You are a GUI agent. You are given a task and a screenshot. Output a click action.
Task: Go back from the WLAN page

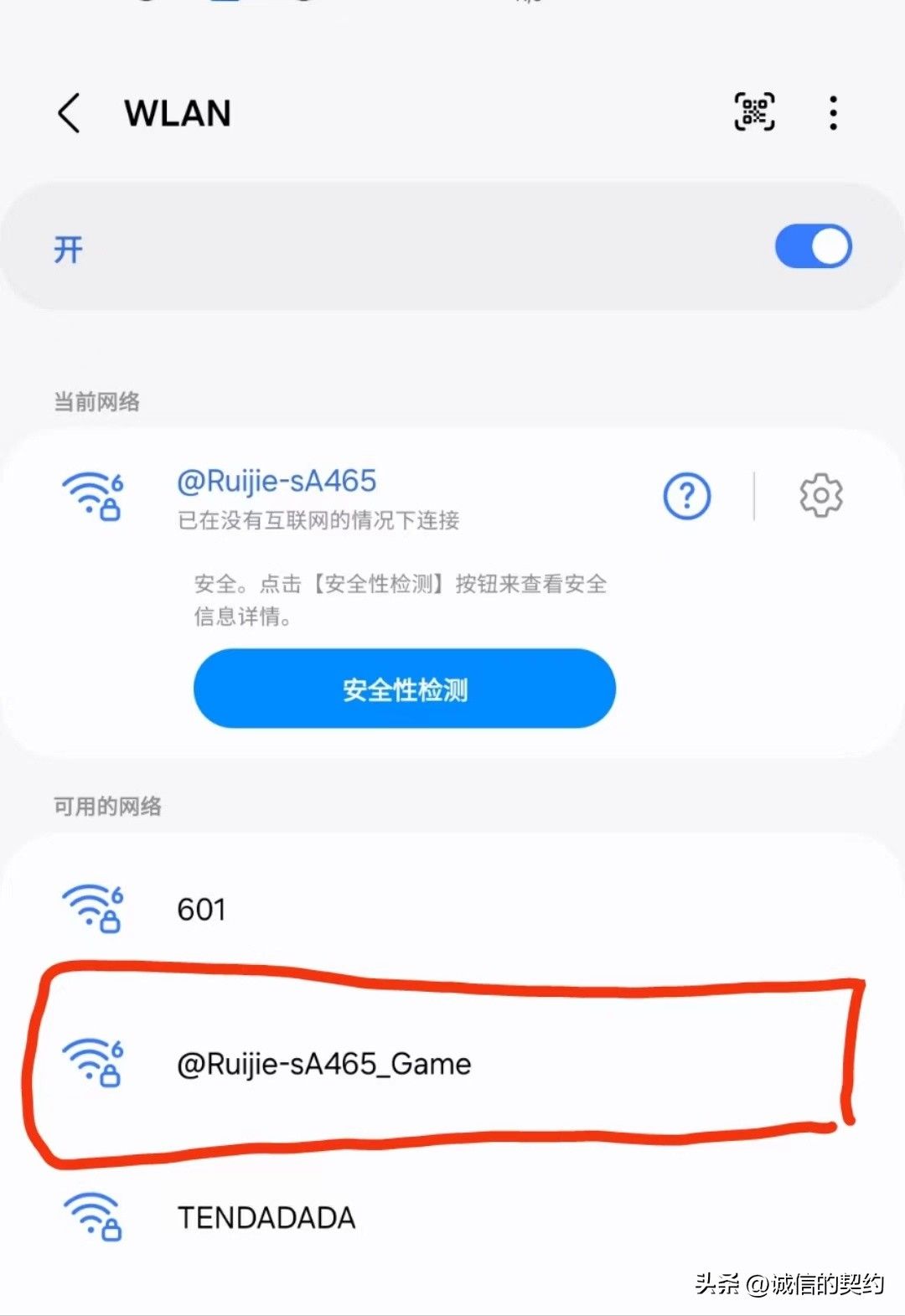[69, 113]
